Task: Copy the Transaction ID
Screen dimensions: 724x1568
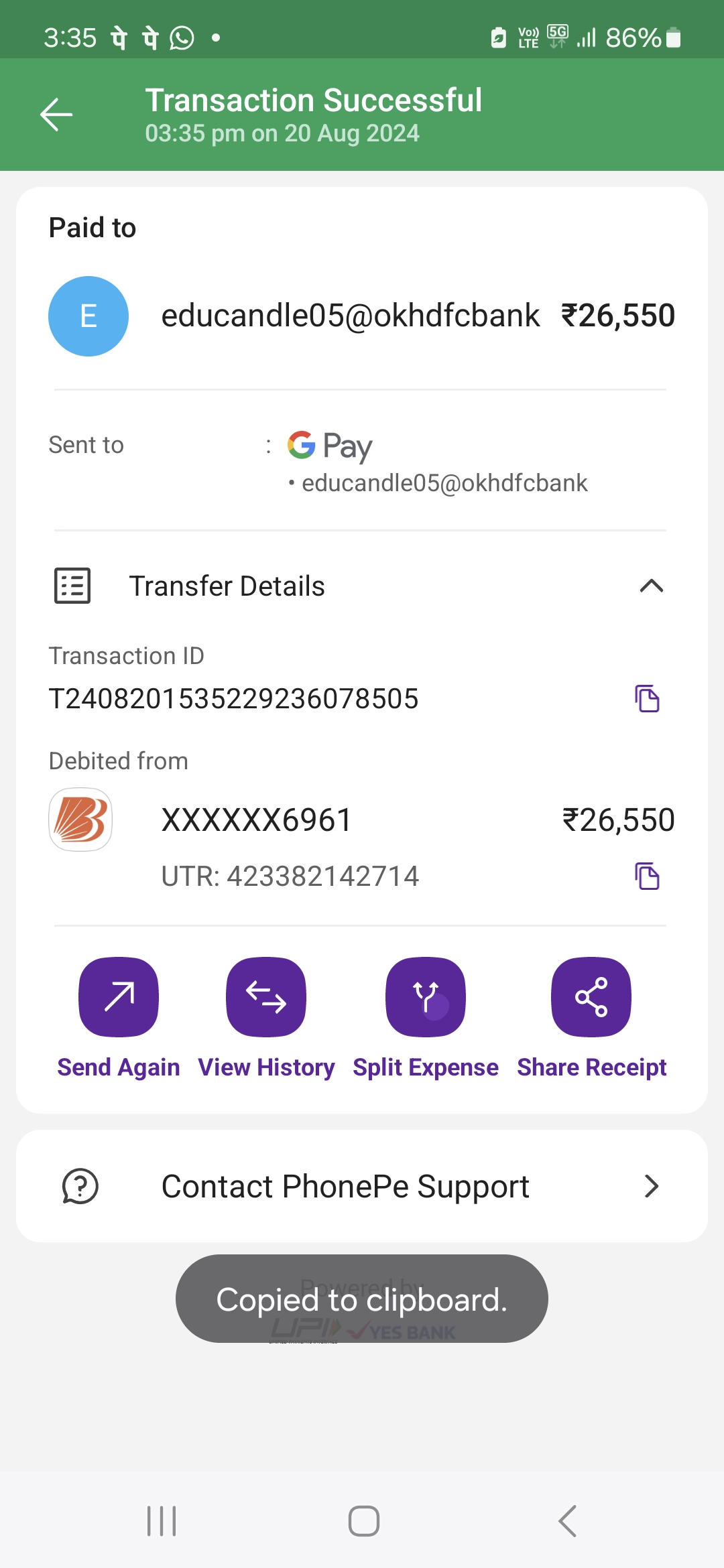Action: (x=647, y=699)
